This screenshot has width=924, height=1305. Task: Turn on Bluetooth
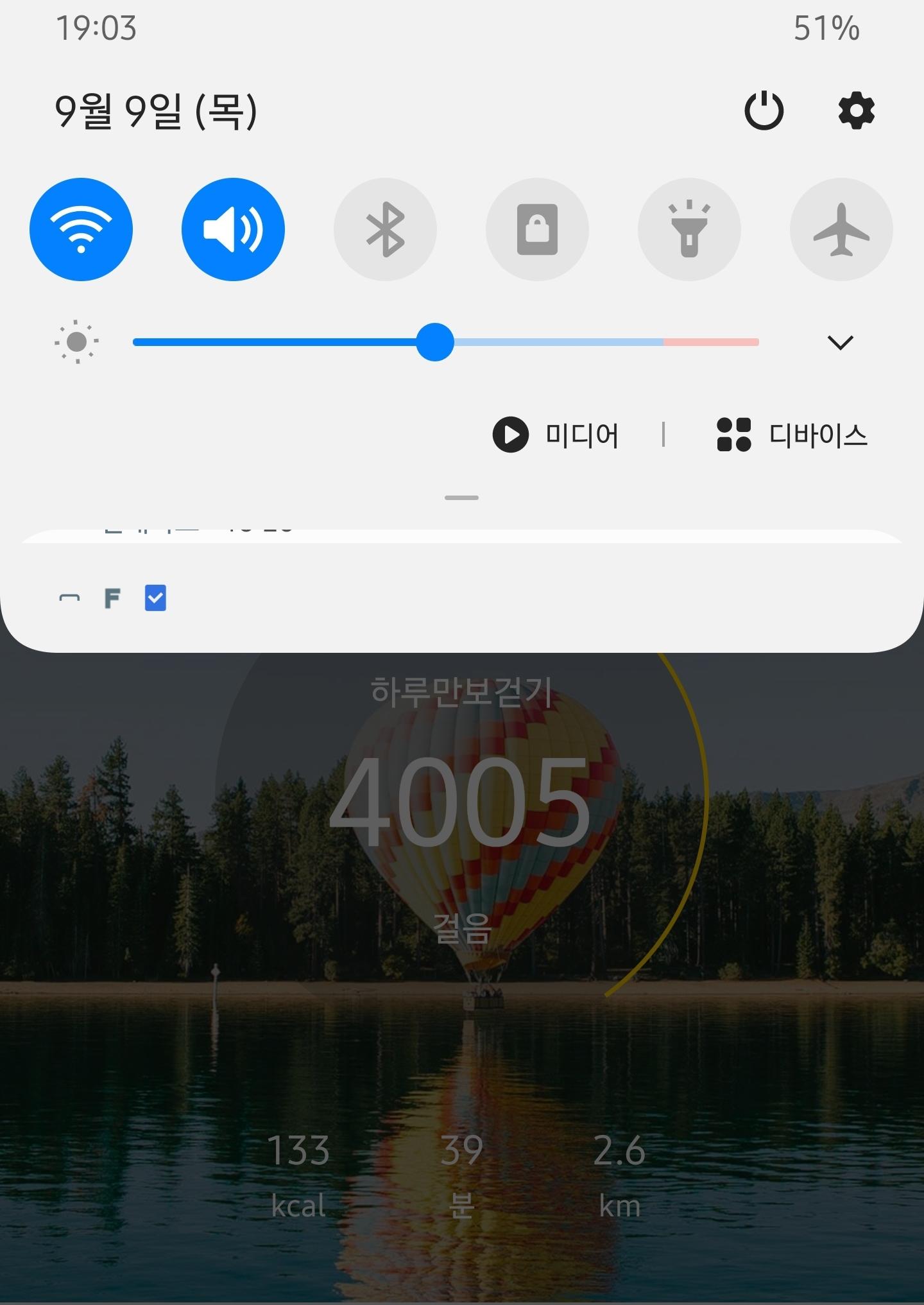tap(385, 229)
